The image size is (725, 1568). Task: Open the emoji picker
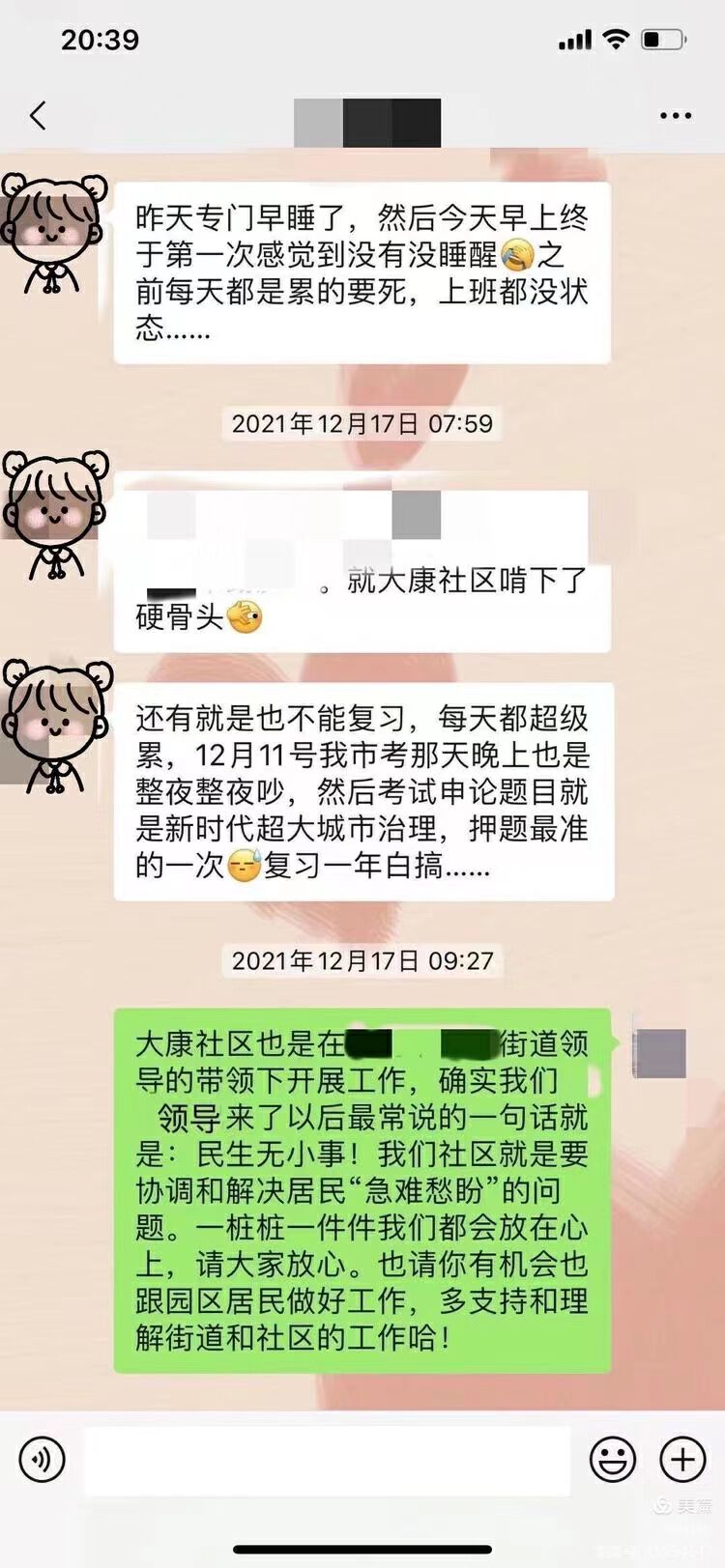coord(612,1458)
